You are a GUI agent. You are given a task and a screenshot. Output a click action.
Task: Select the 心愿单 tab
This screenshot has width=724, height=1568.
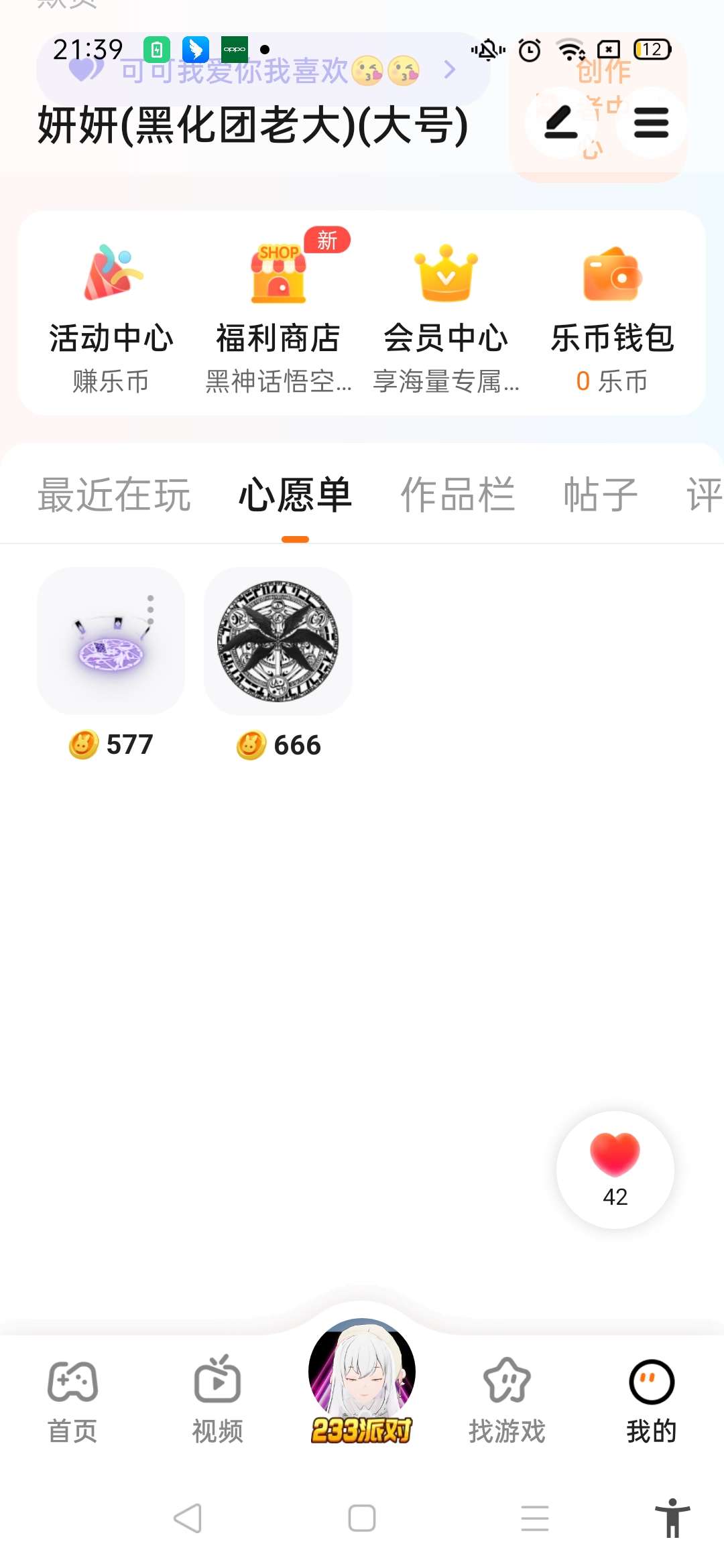[295, 495]
